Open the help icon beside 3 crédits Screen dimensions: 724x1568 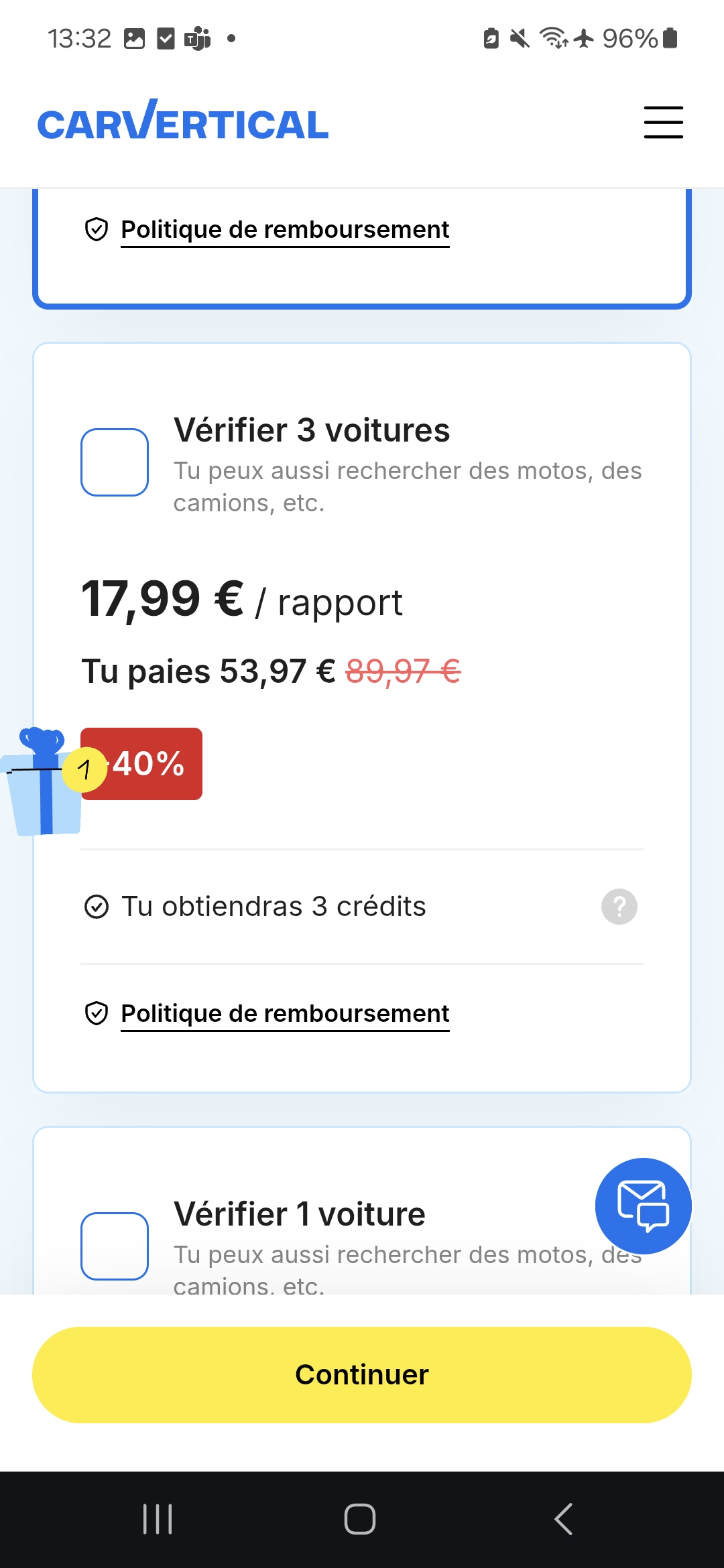[x=619, y=907]
